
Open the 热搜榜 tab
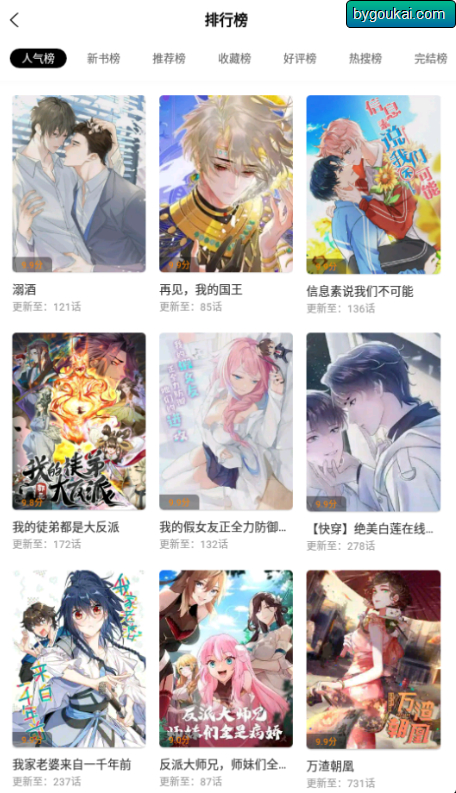(x=365, y=59)
